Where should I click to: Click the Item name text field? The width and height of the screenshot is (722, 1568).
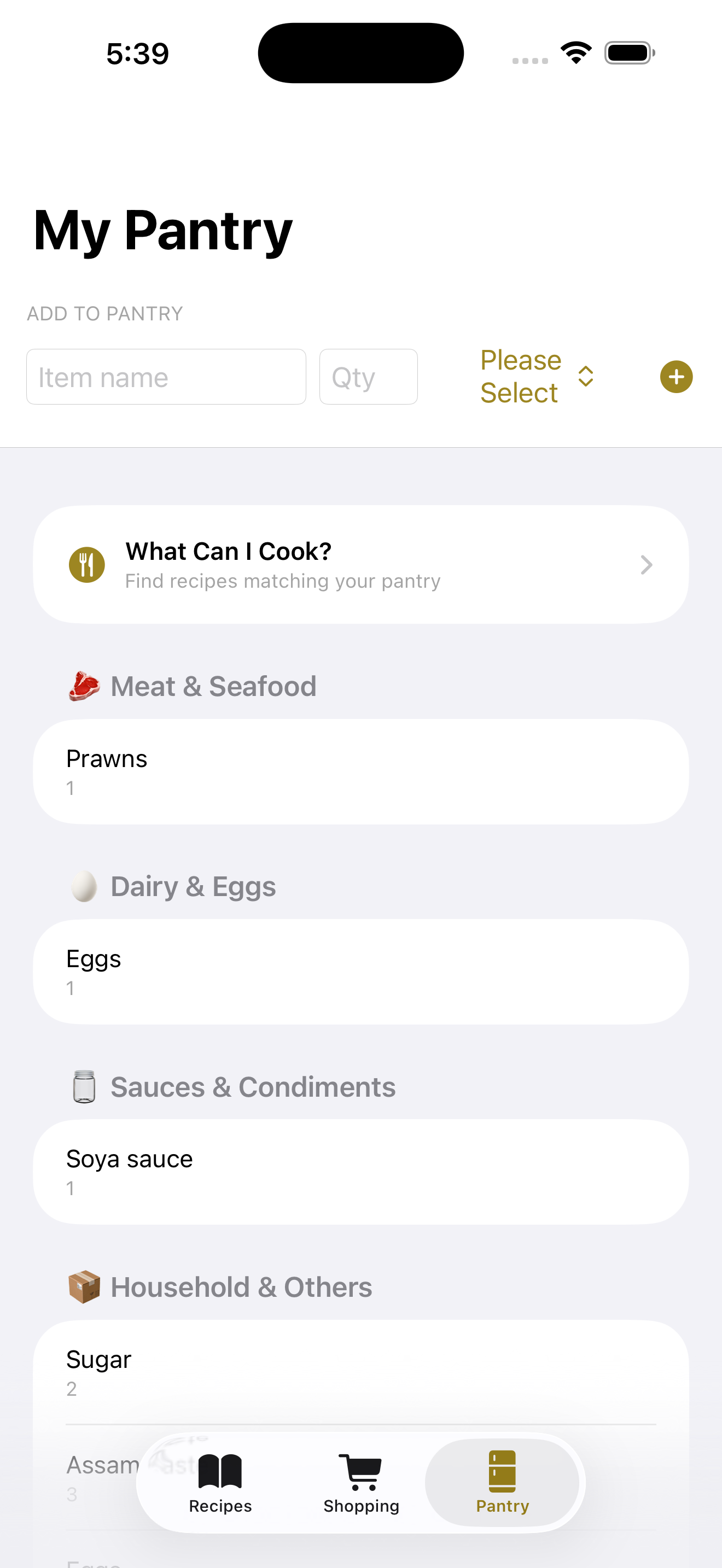coord(166,376)
